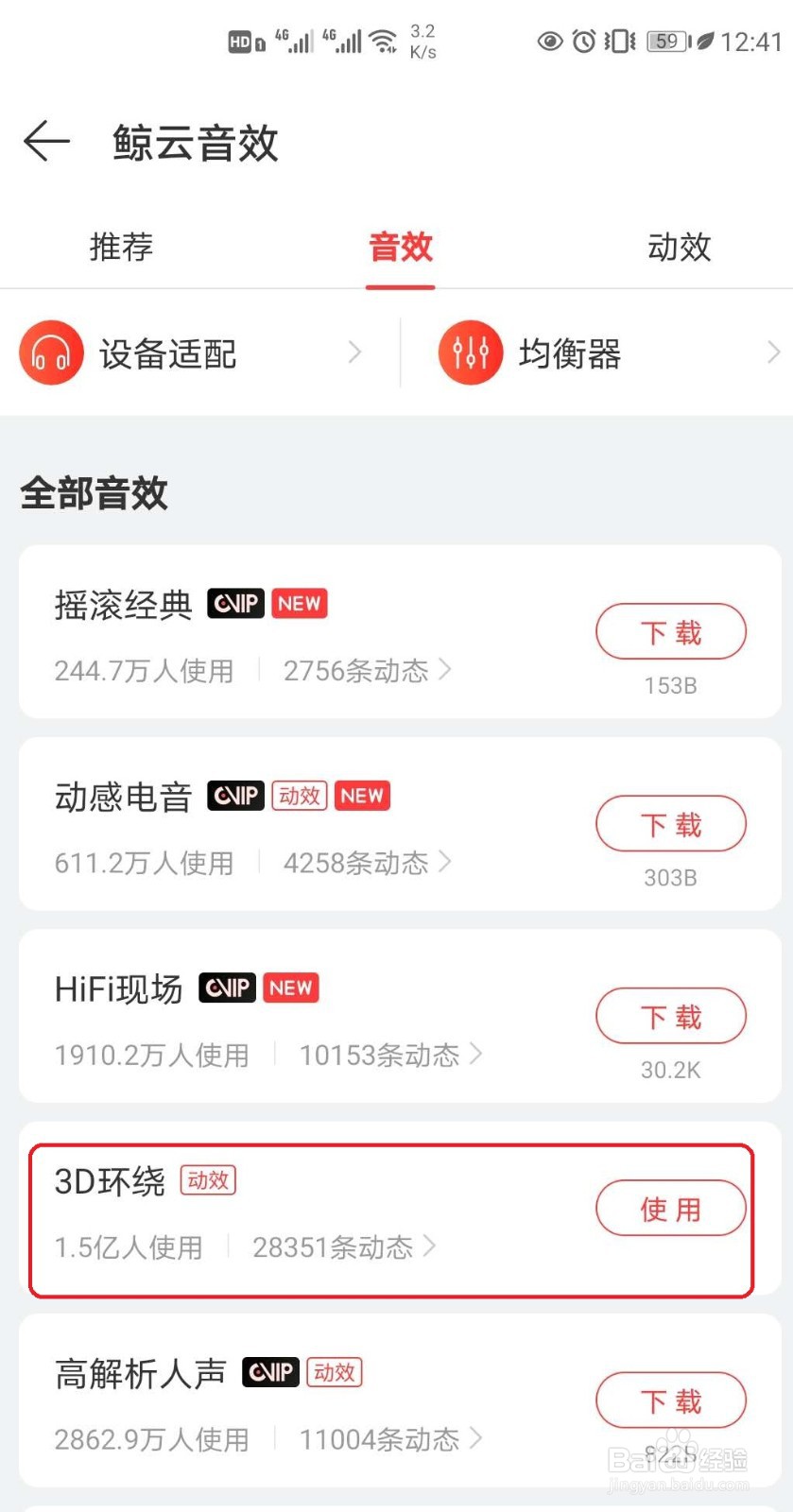Download the 高解析人声 sound effect

click(x=671, y=1400)
